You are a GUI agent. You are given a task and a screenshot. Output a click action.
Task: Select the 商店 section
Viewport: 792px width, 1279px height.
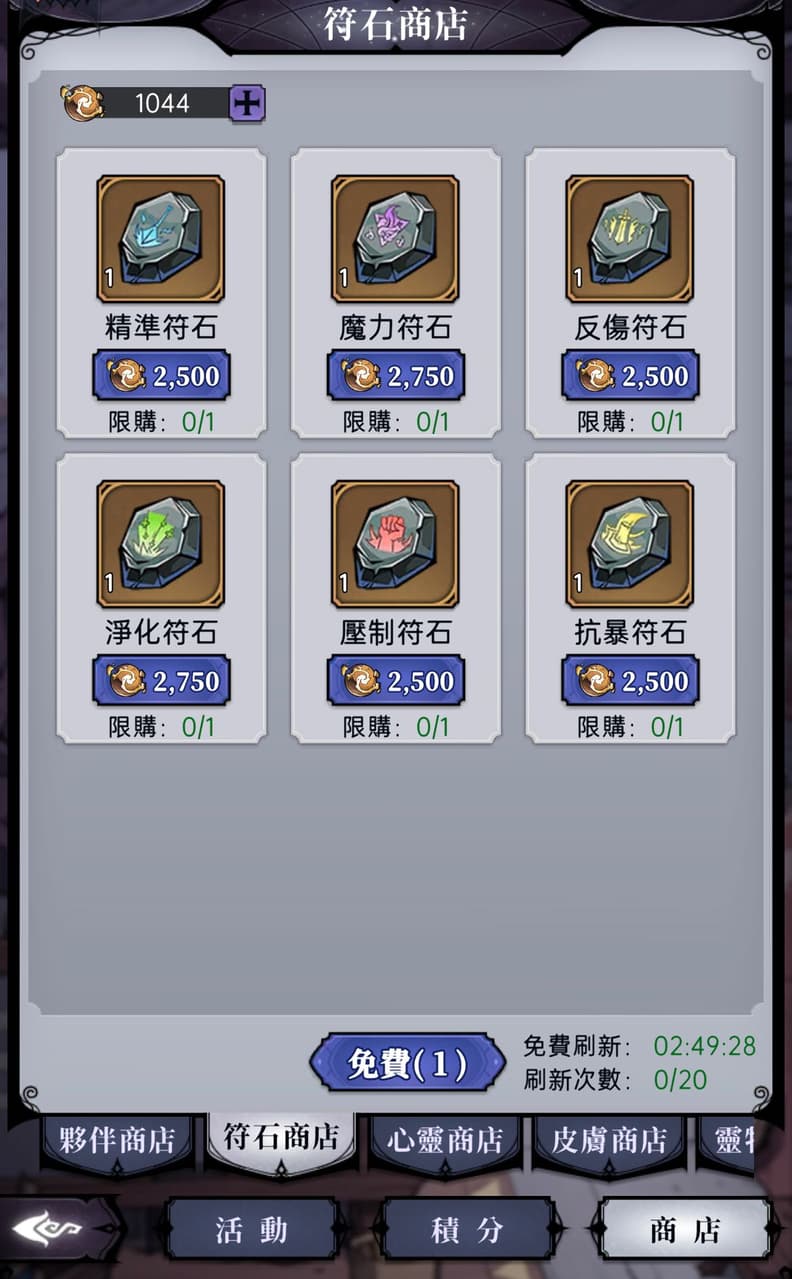click(685, 1229)
